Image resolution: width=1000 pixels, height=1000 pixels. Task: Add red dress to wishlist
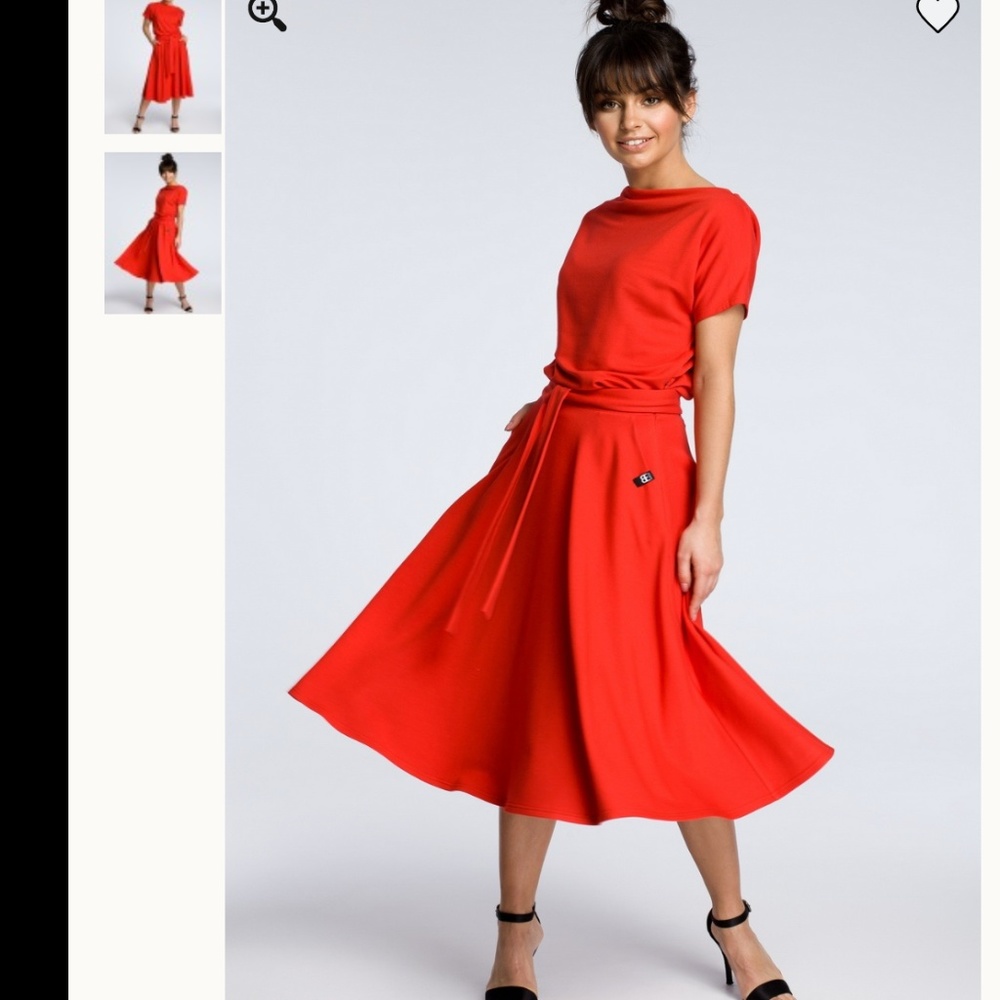click(x=937, y=13)
